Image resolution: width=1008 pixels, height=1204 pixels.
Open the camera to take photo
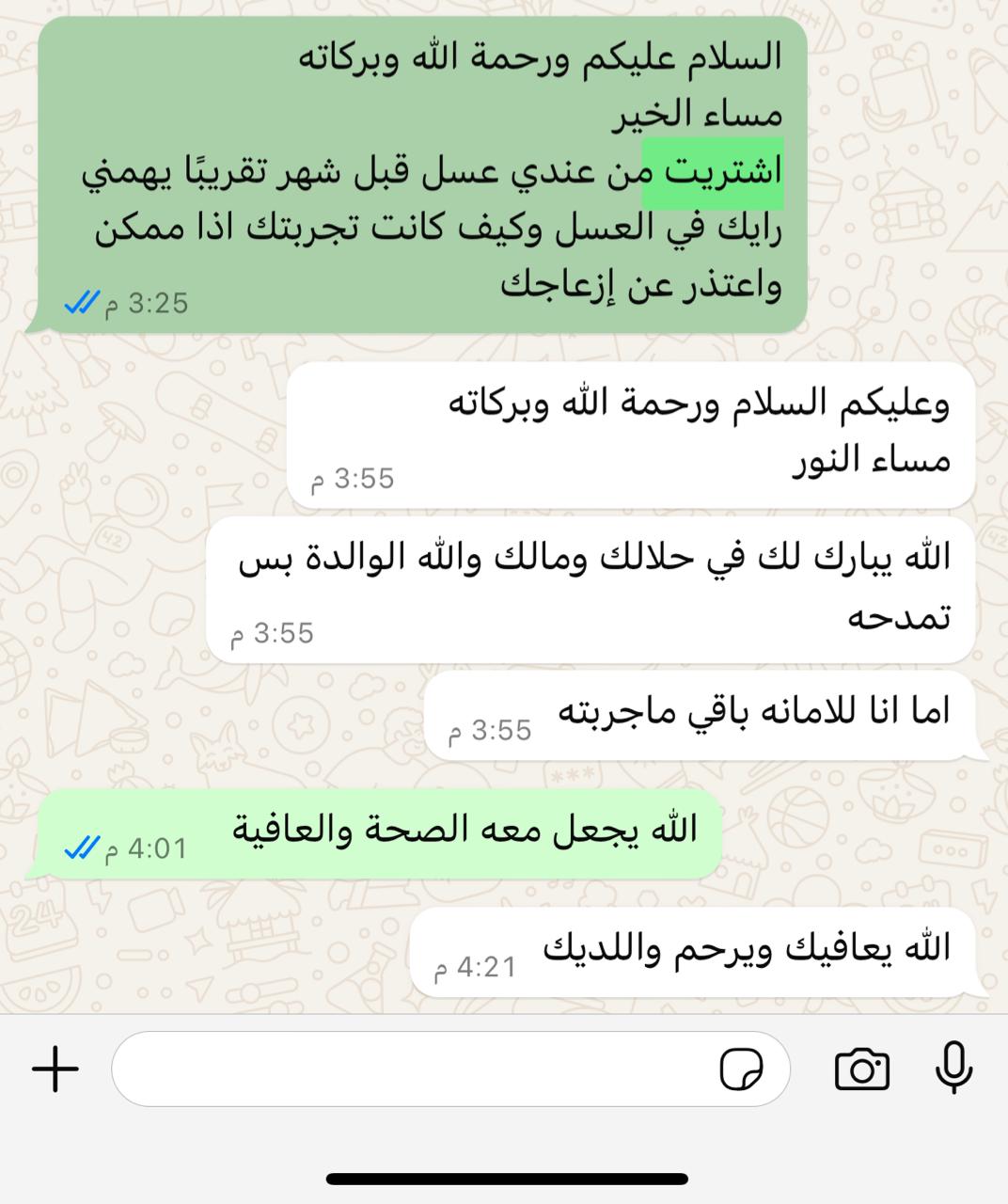(x=861, y=1069)
